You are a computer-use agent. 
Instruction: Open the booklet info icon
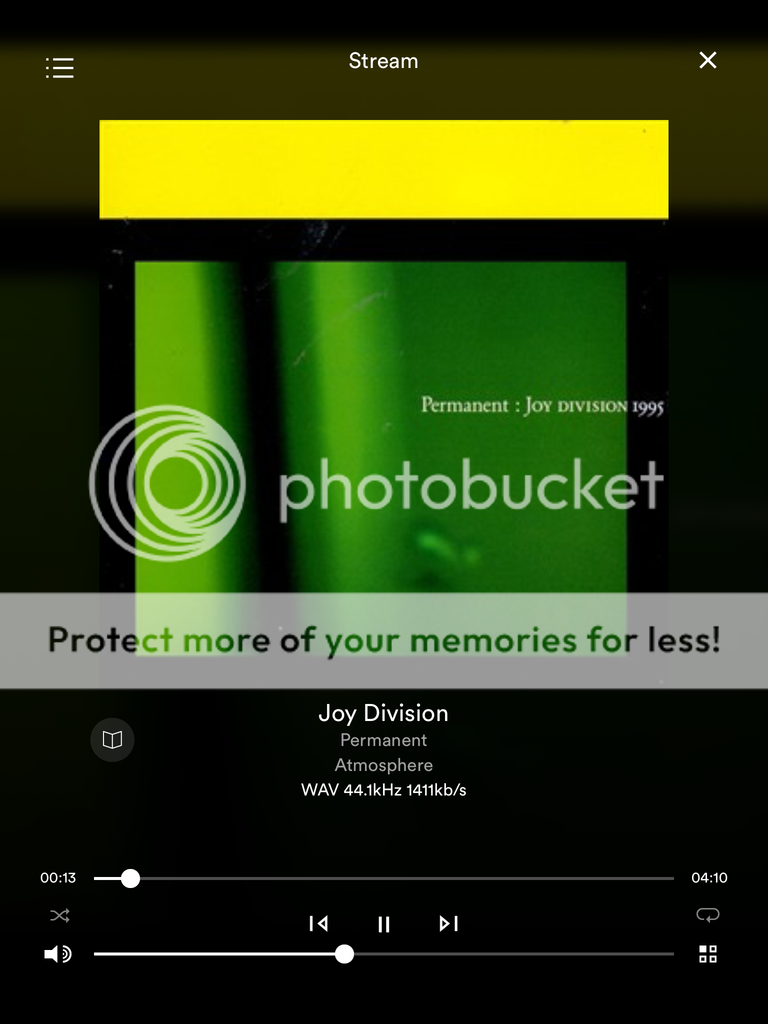click(x=112, y=740)
